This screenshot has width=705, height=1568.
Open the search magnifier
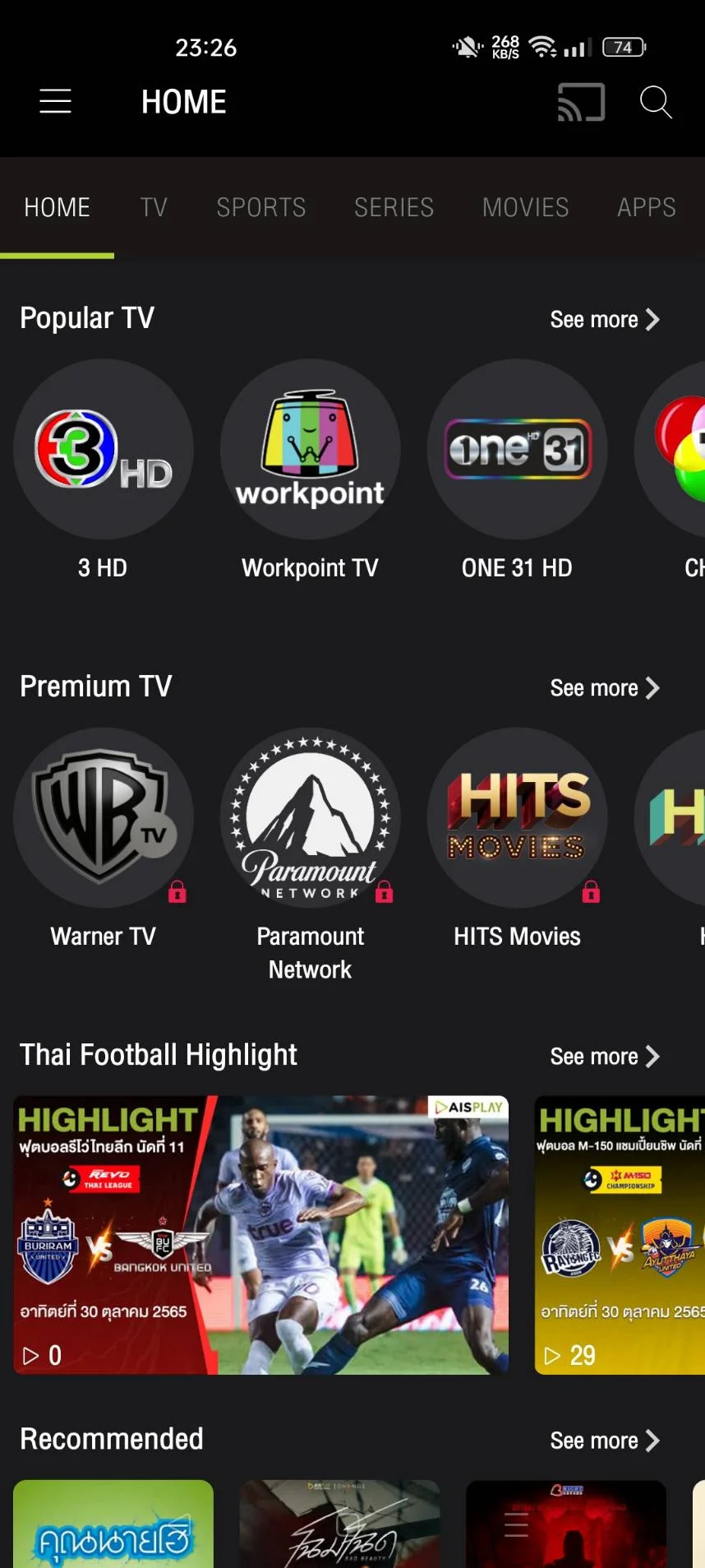[656, 102]
